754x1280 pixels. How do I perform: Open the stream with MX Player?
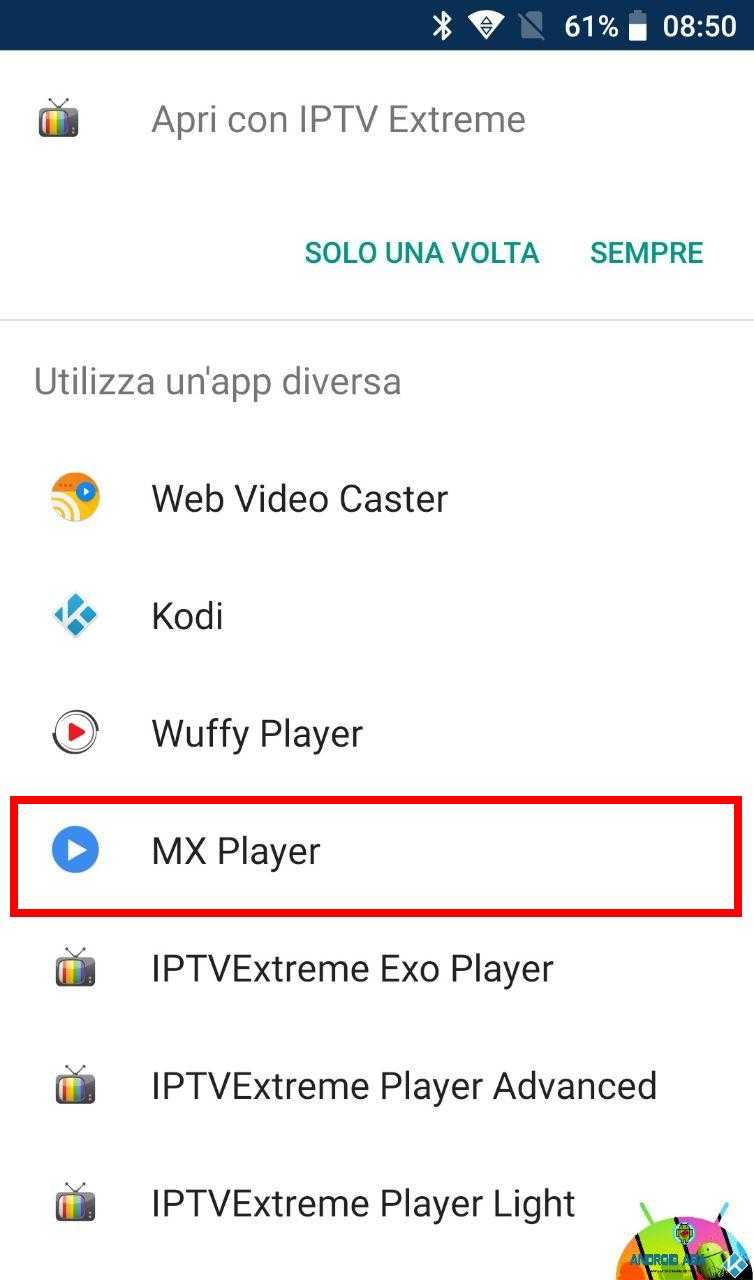[377, 851]
